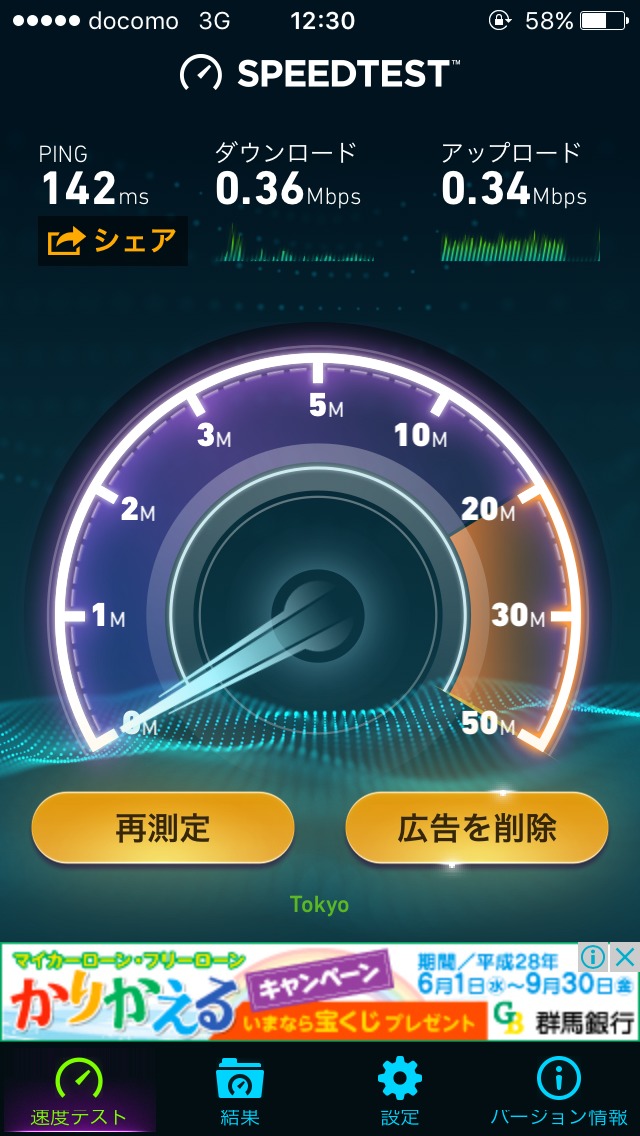640x1136 pixels.
Task: Close the banner ad
Action: click(x=624, y=957)
